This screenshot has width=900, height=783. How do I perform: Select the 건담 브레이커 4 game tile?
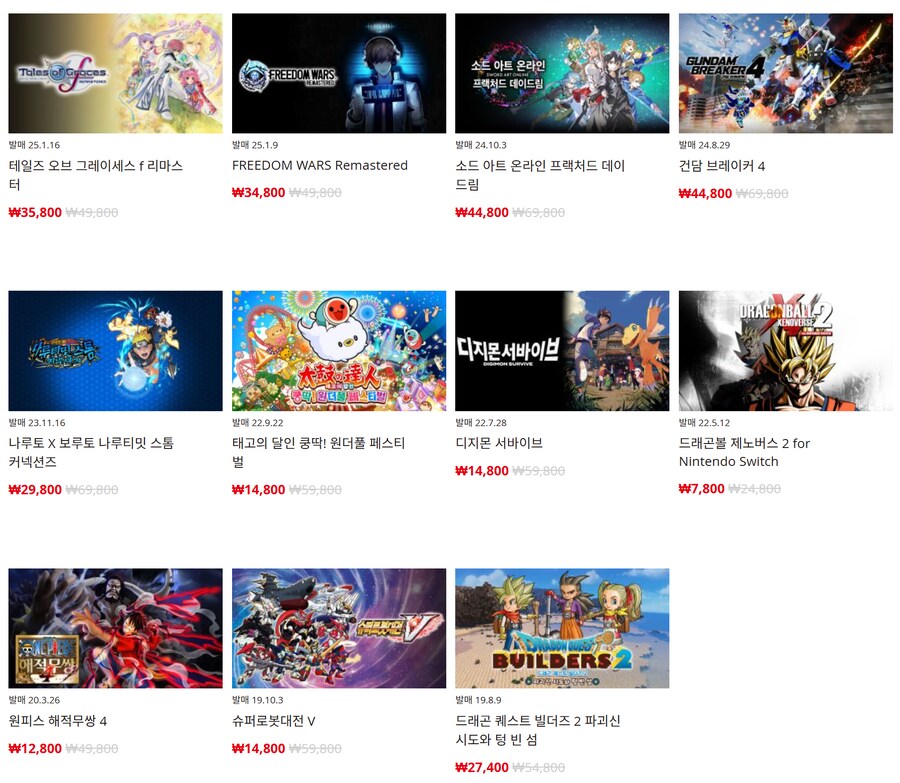785,73
